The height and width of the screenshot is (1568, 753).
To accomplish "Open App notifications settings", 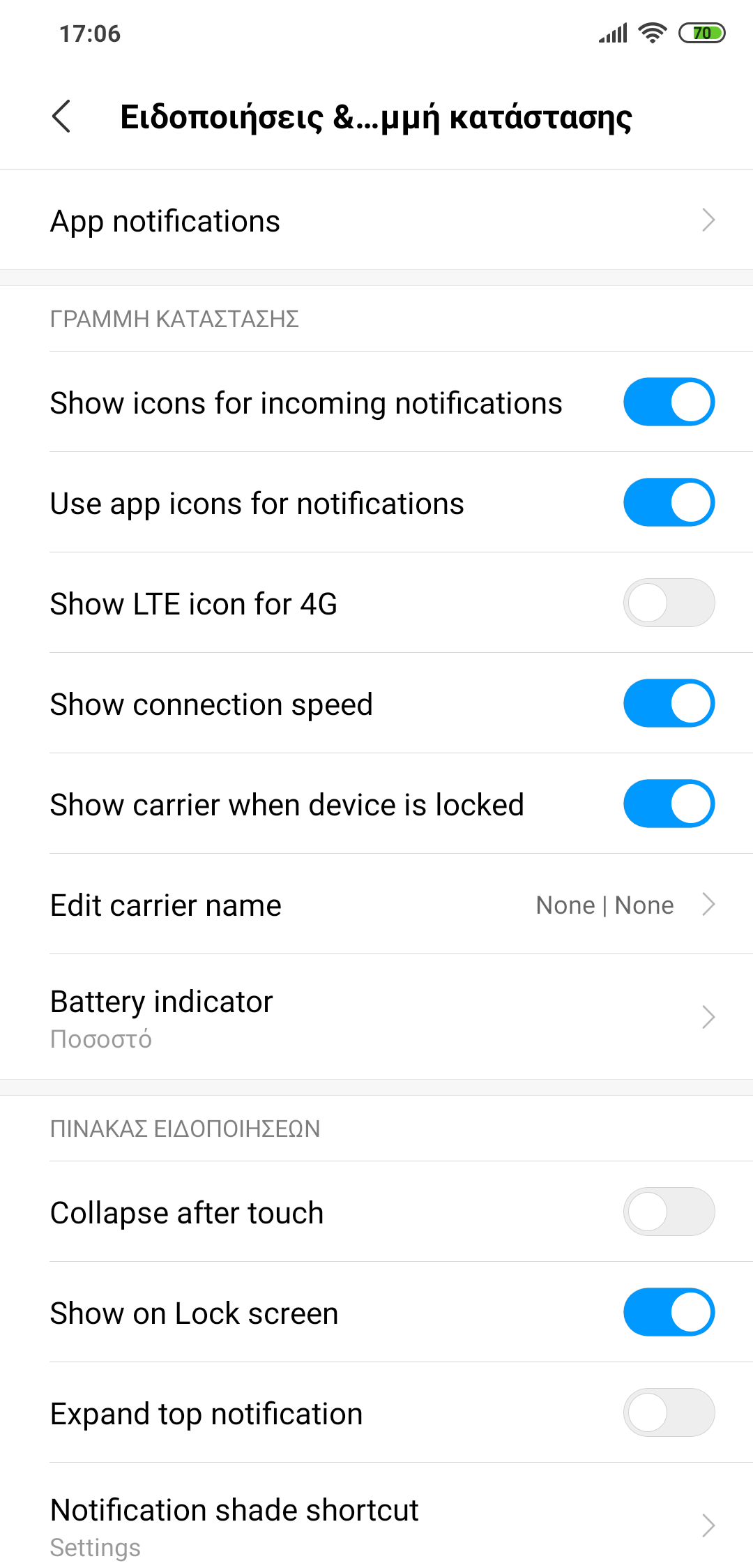I will click(376, 220).
